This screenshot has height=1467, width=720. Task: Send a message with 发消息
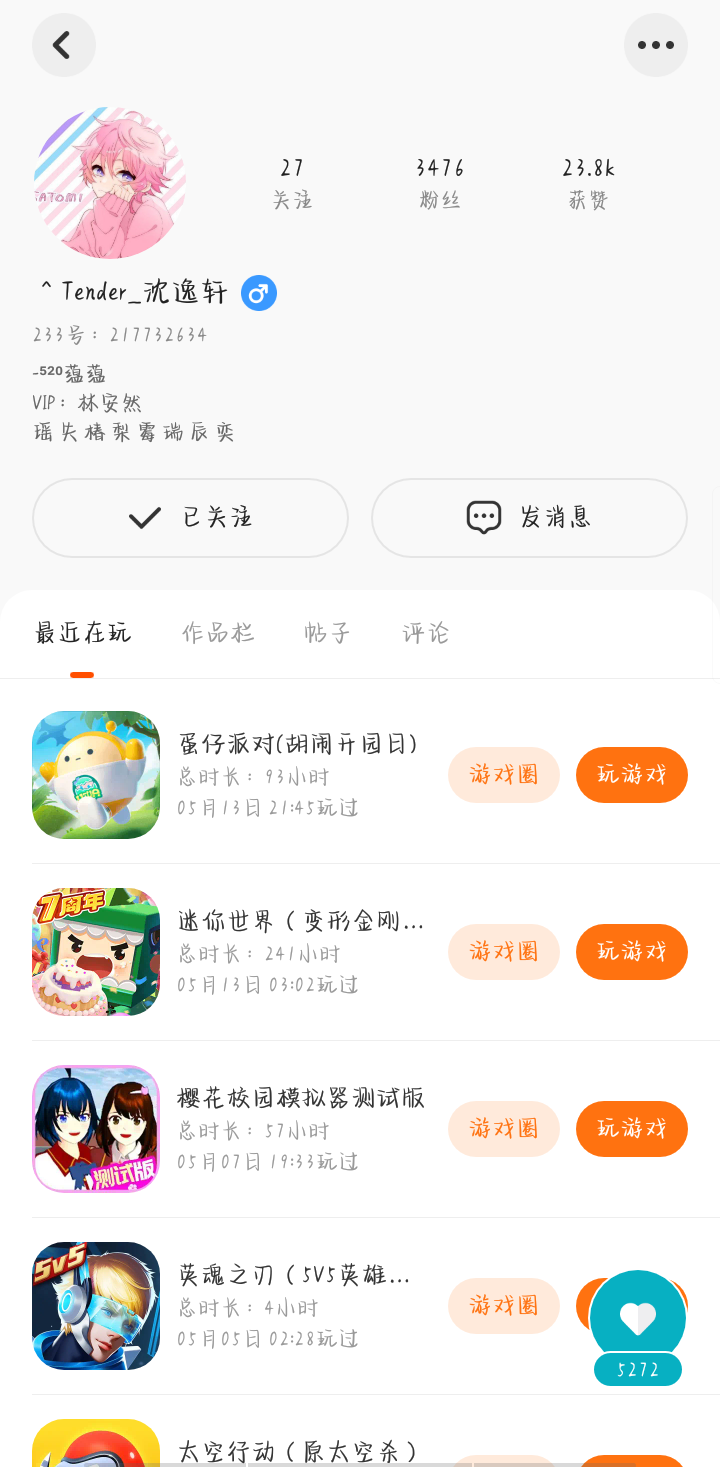(x=529, y=517)
